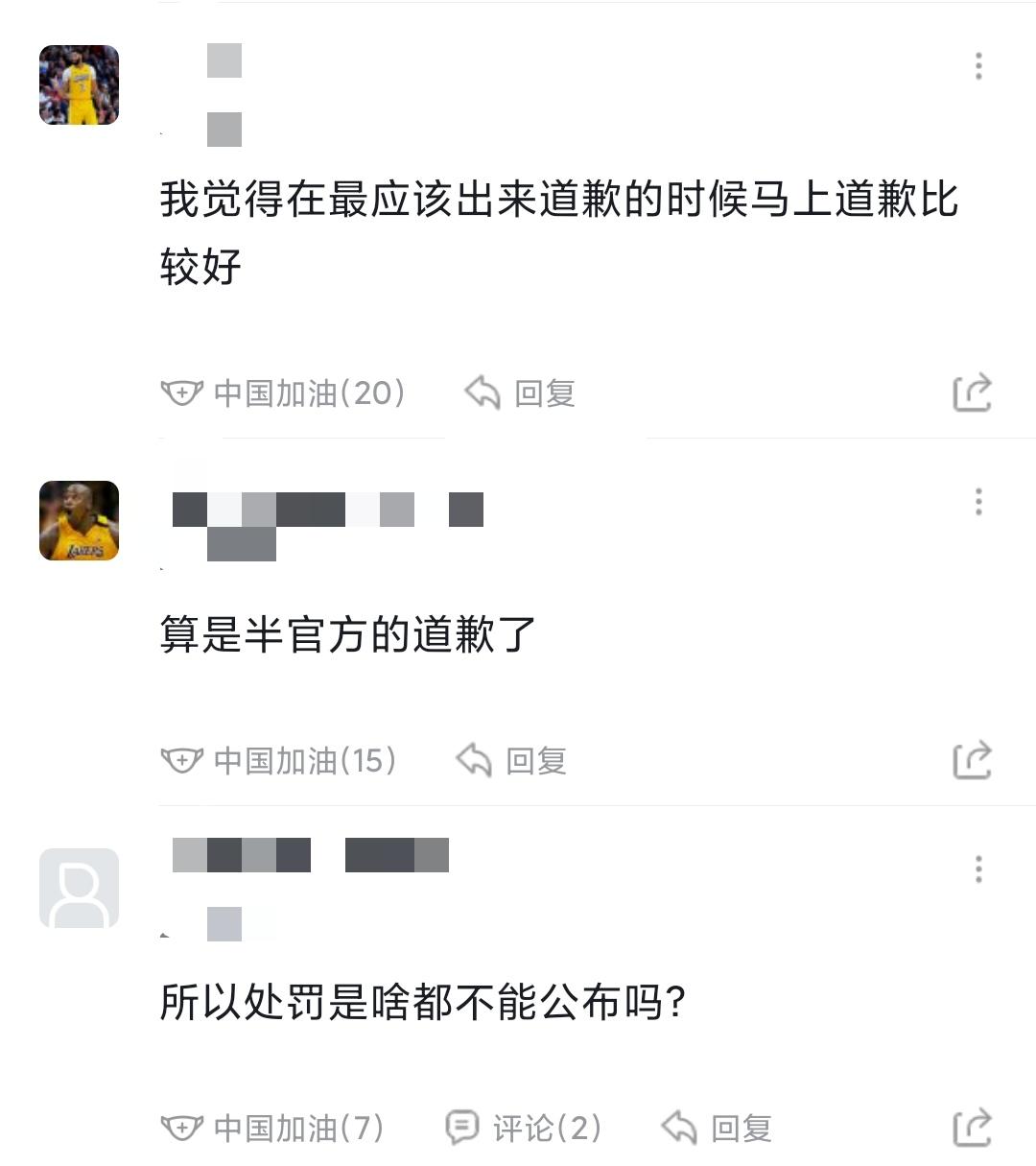Open the three-dot menu on the bottom comment
Image resolution: width=1036 pixels, height=1166 pixels.
[978, 869]
